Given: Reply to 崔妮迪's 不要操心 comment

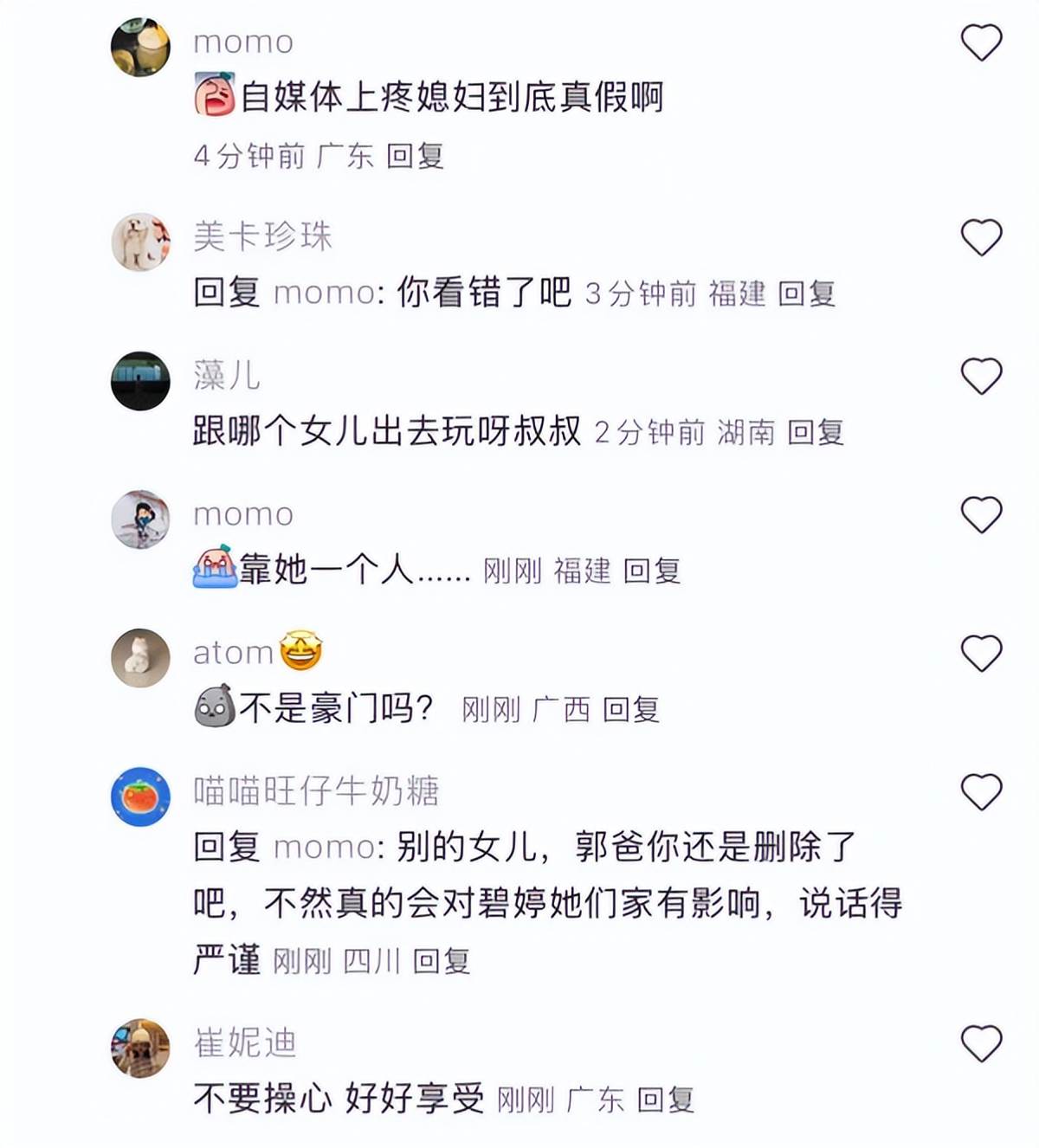Looking at the screenshot, I should click(665, 1100).
